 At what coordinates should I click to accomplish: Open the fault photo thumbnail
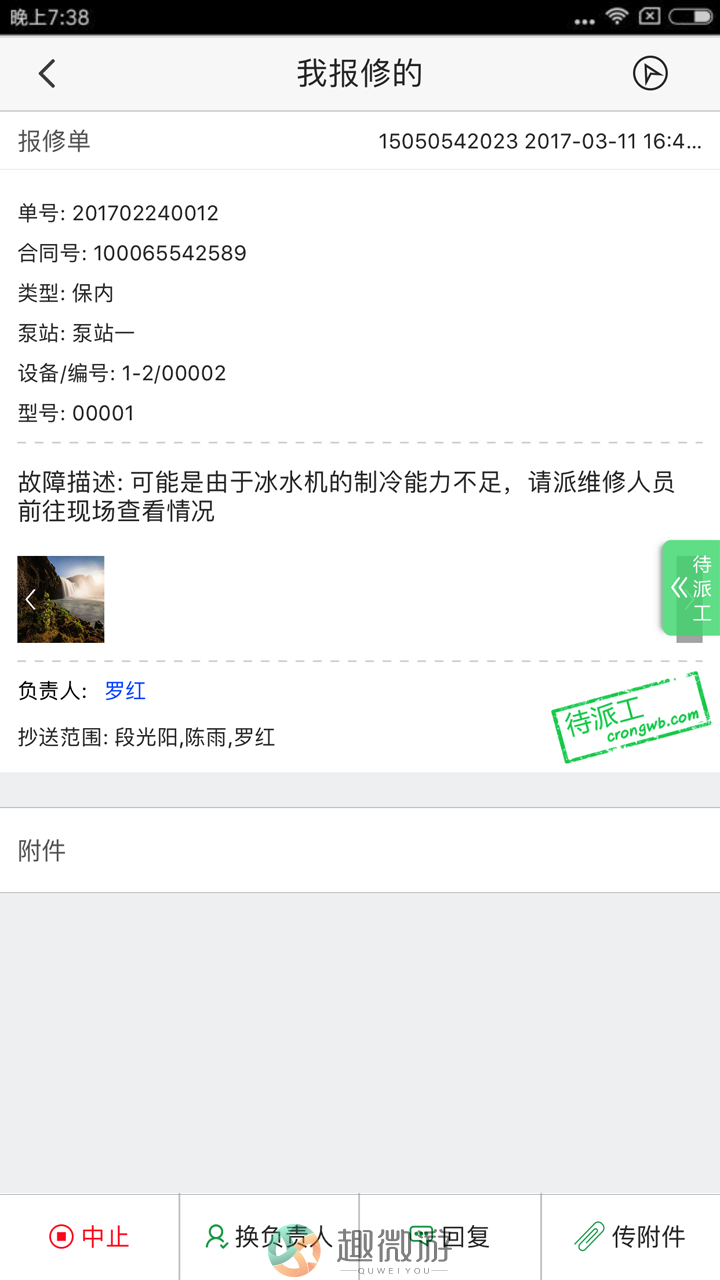coord(61,599)
